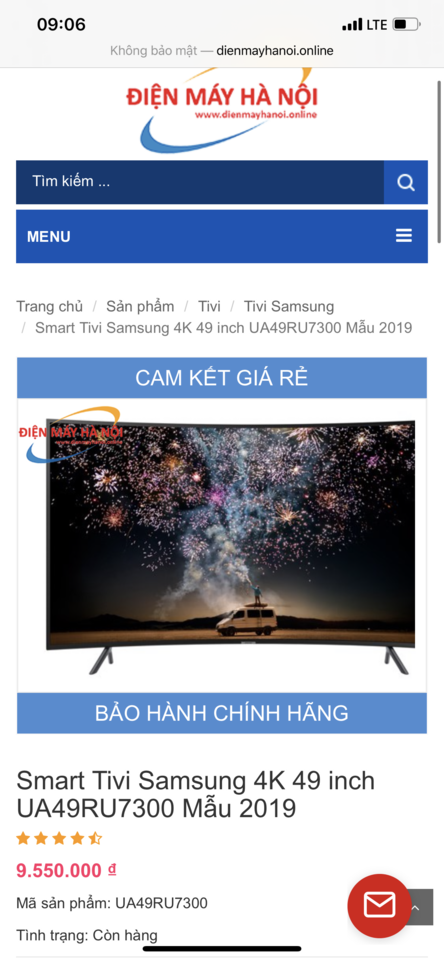The image size is (444, 960).
Task: Open Tivi Samsung breadcrumb link
Action: [289, 306]
